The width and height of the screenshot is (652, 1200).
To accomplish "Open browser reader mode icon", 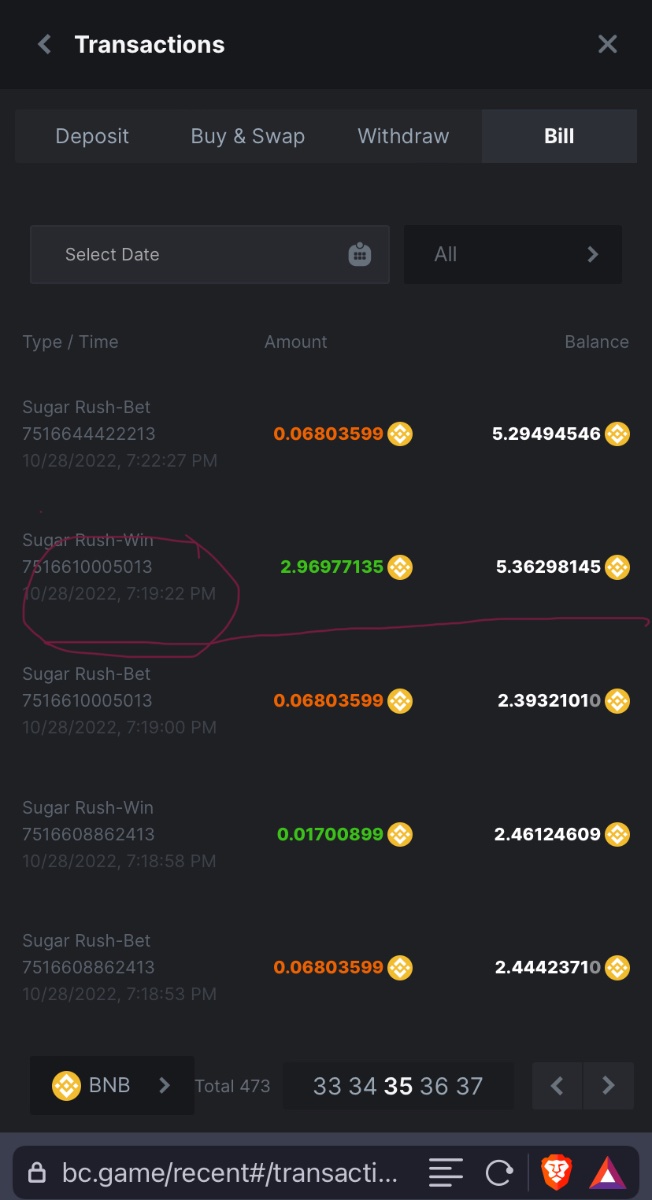I will 446,1172.
